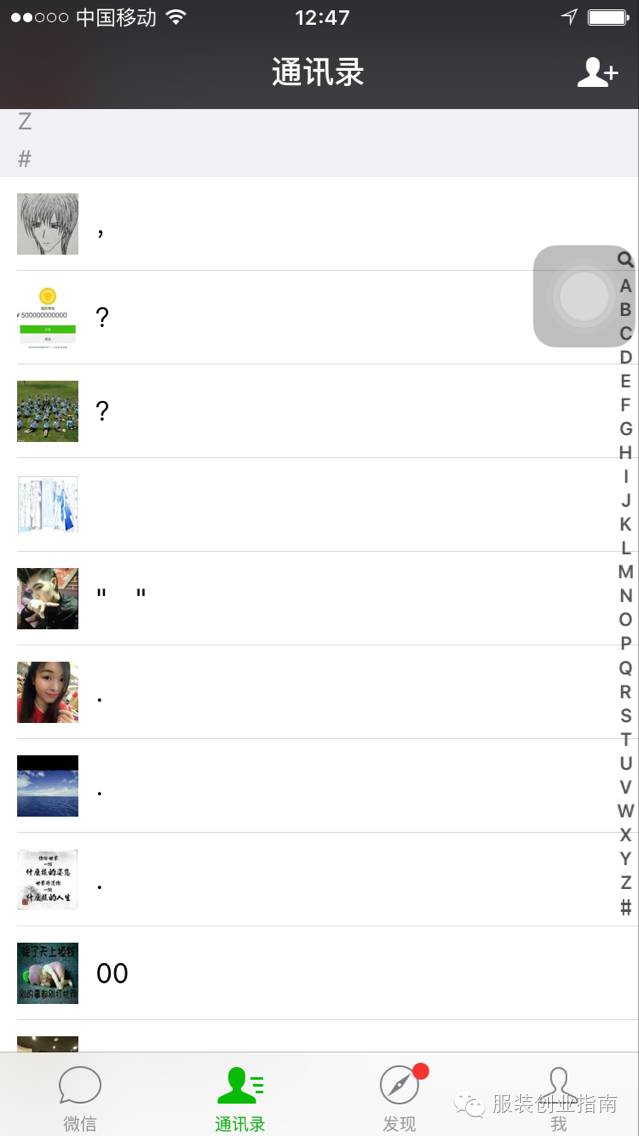Open the AssistiveTouch floating button
The width and height of the screenshot is (639, 1136).
[x=582, y=296]
